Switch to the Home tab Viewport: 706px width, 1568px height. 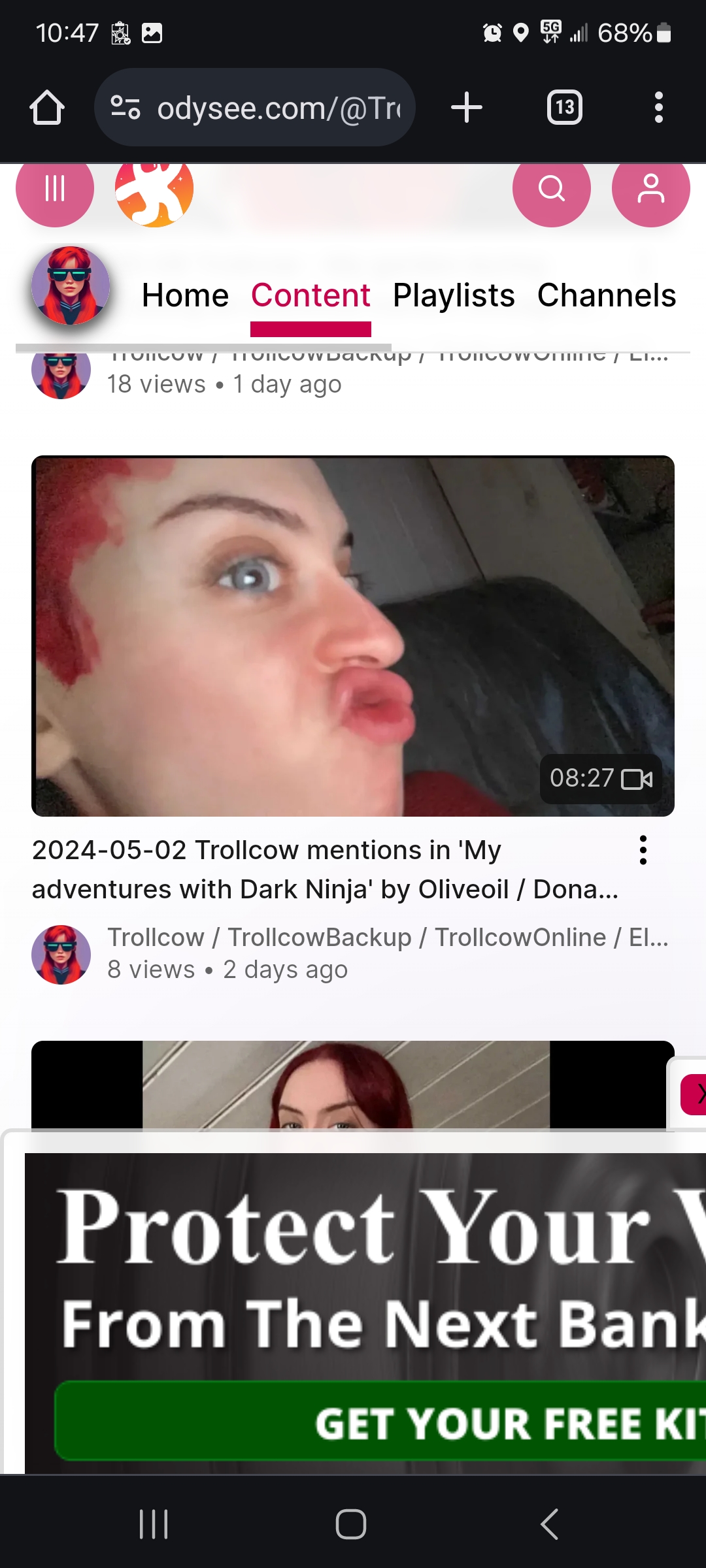(x=185, y=295)
